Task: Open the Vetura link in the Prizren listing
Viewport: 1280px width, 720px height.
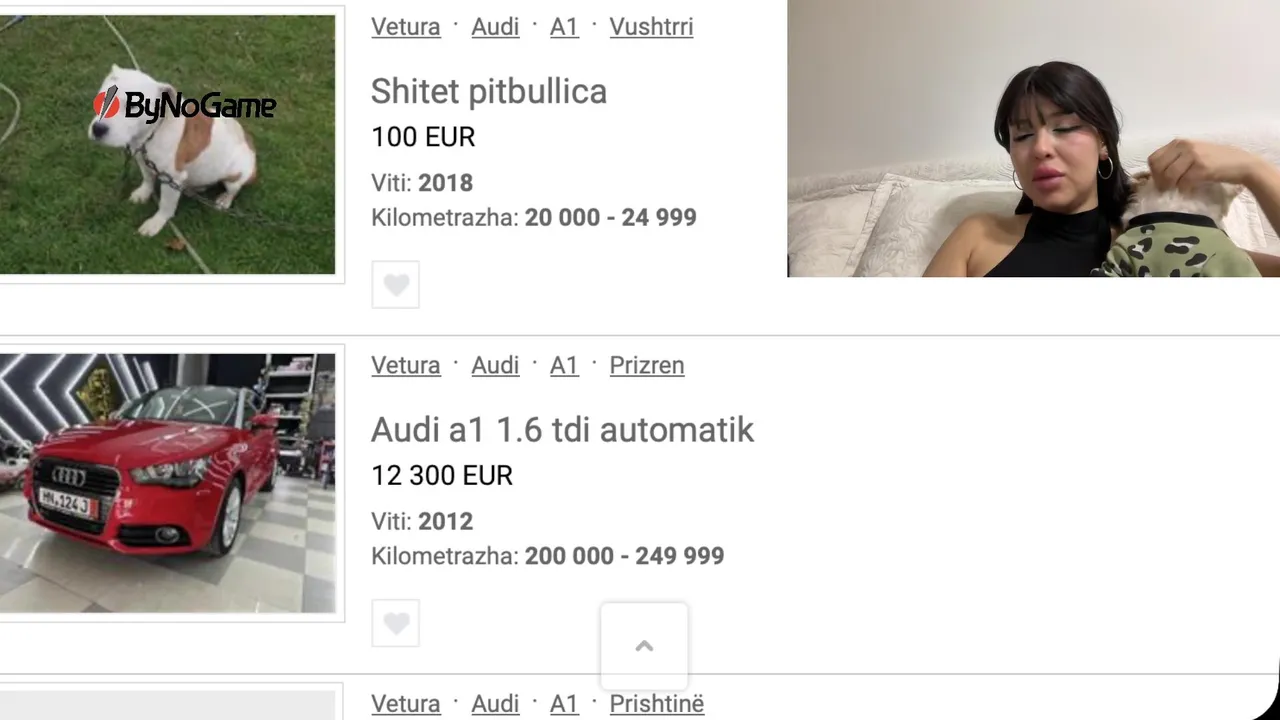Action: (406, 365)
